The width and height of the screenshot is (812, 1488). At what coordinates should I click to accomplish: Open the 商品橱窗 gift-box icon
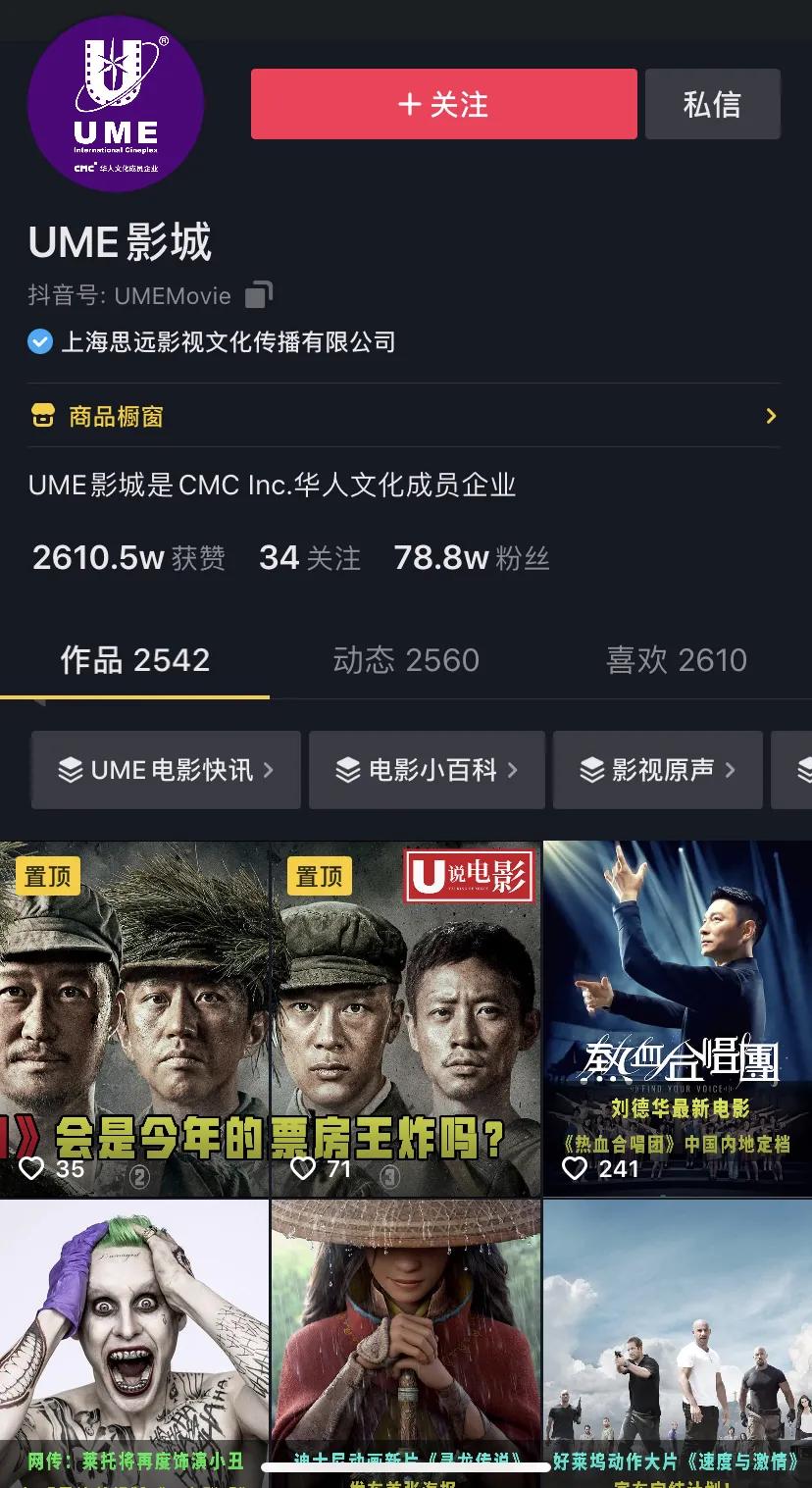[43, 416]
